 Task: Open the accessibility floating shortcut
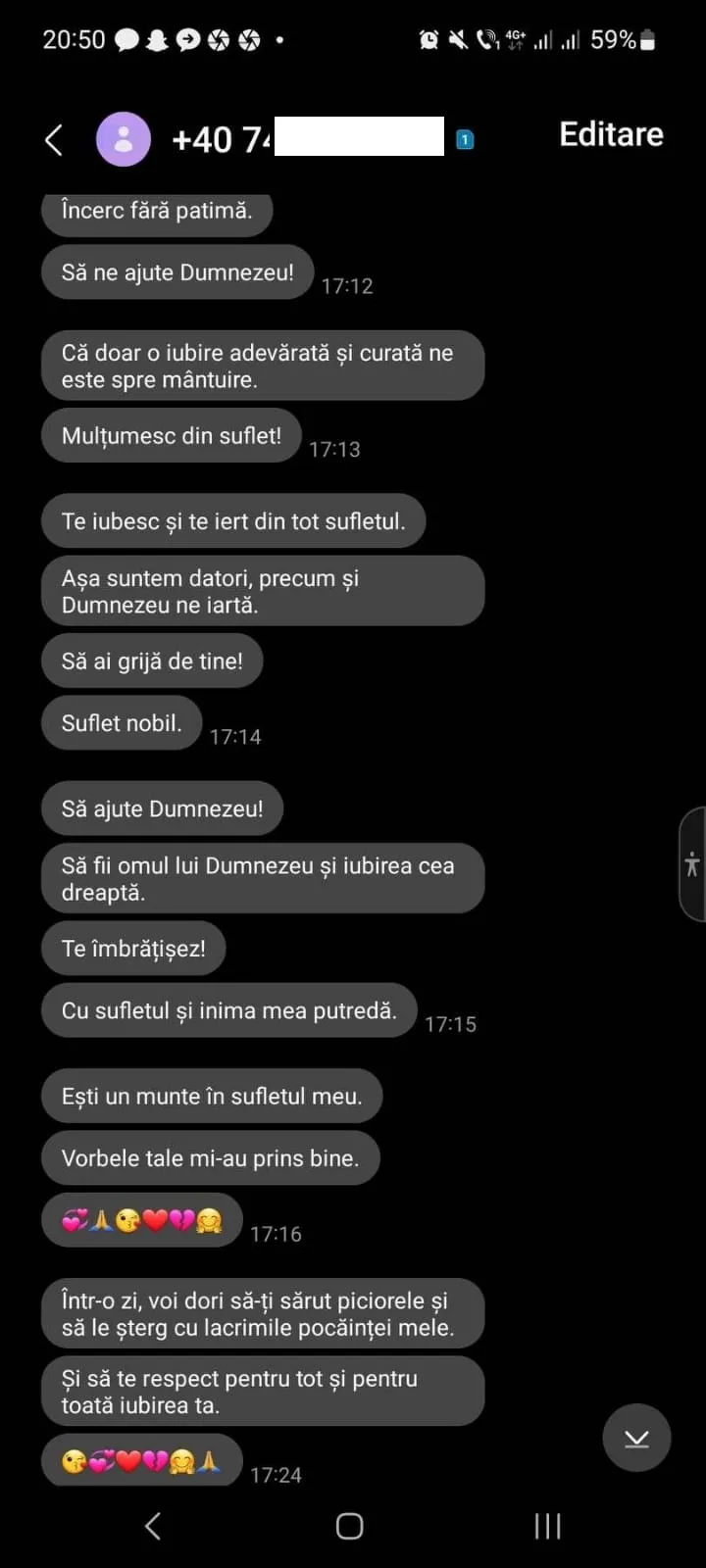[x=692, y=864]
